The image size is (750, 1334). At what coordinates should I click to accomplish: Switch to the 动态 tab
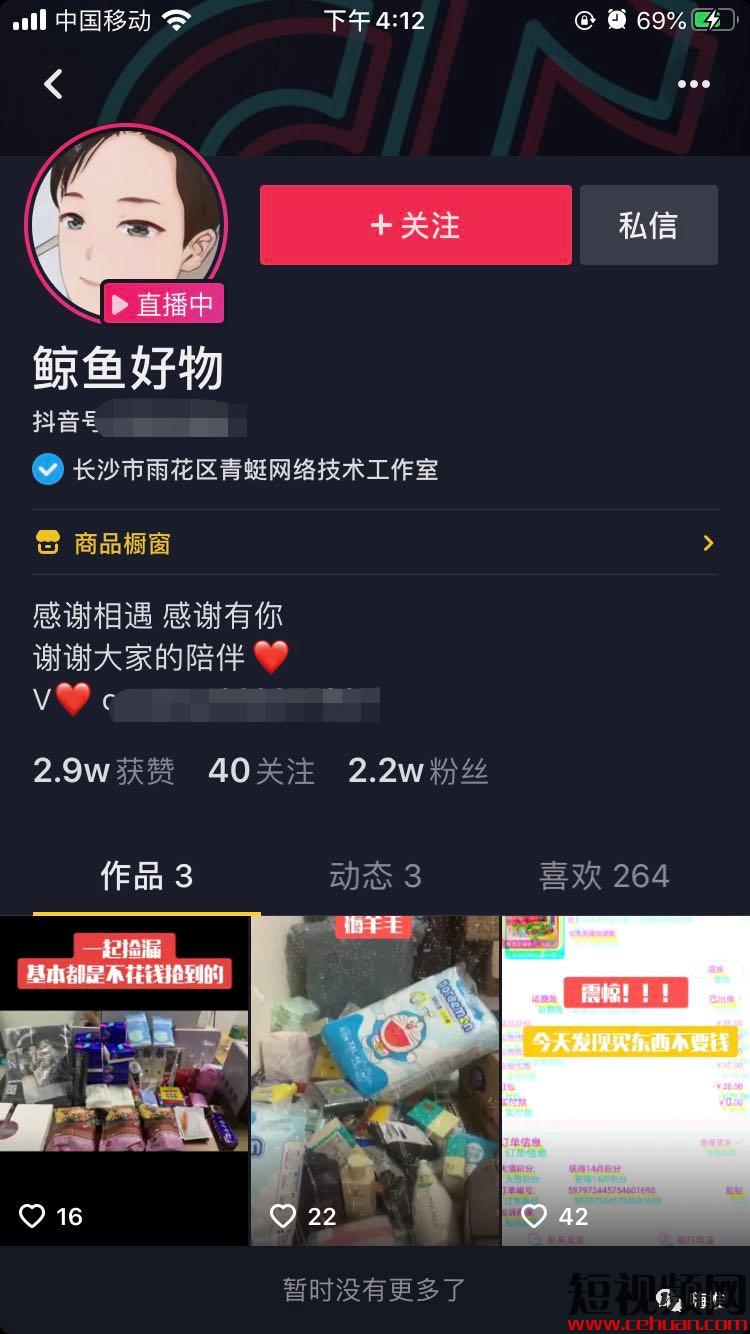click(x=375, y=877)
